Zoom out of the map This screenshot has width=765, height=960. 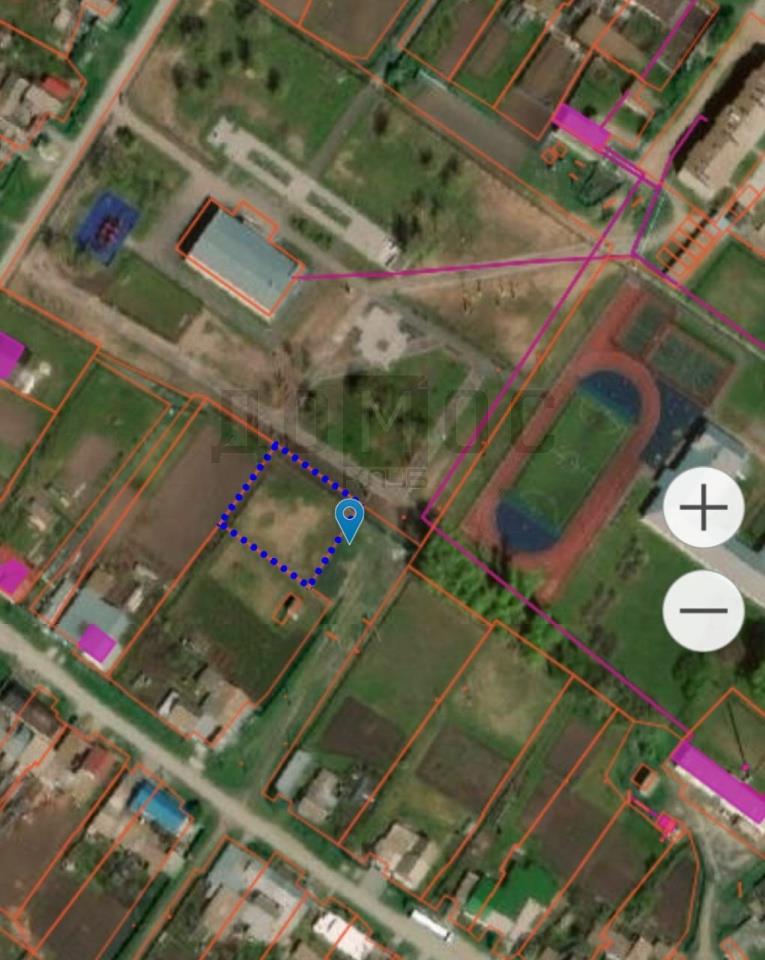703,611
